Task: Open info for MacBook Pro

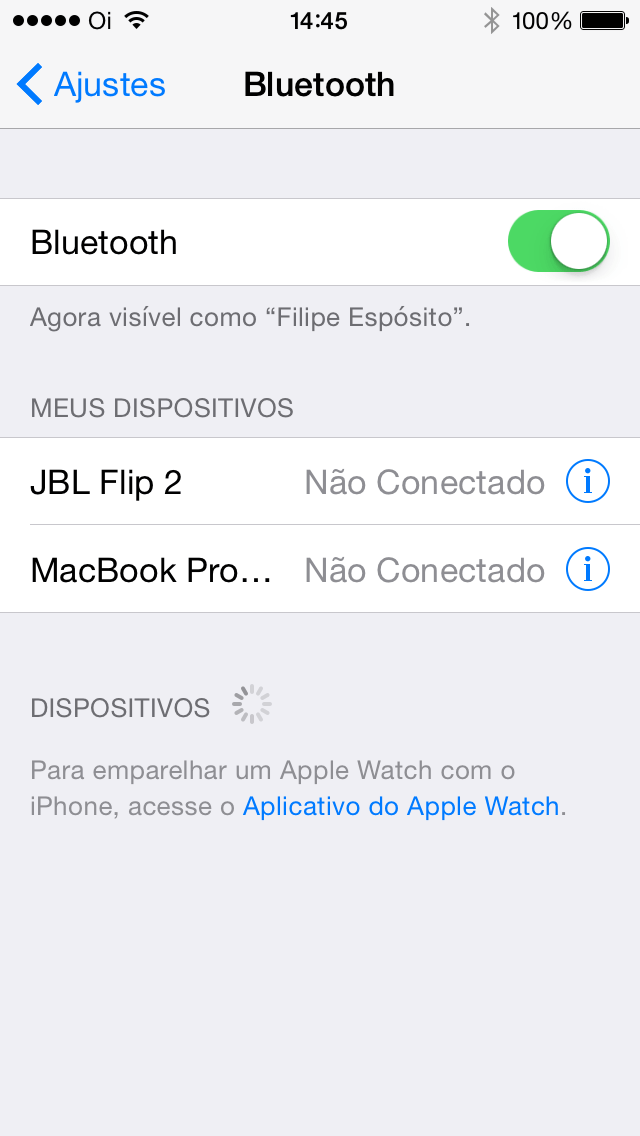Action: click(588, 569)
